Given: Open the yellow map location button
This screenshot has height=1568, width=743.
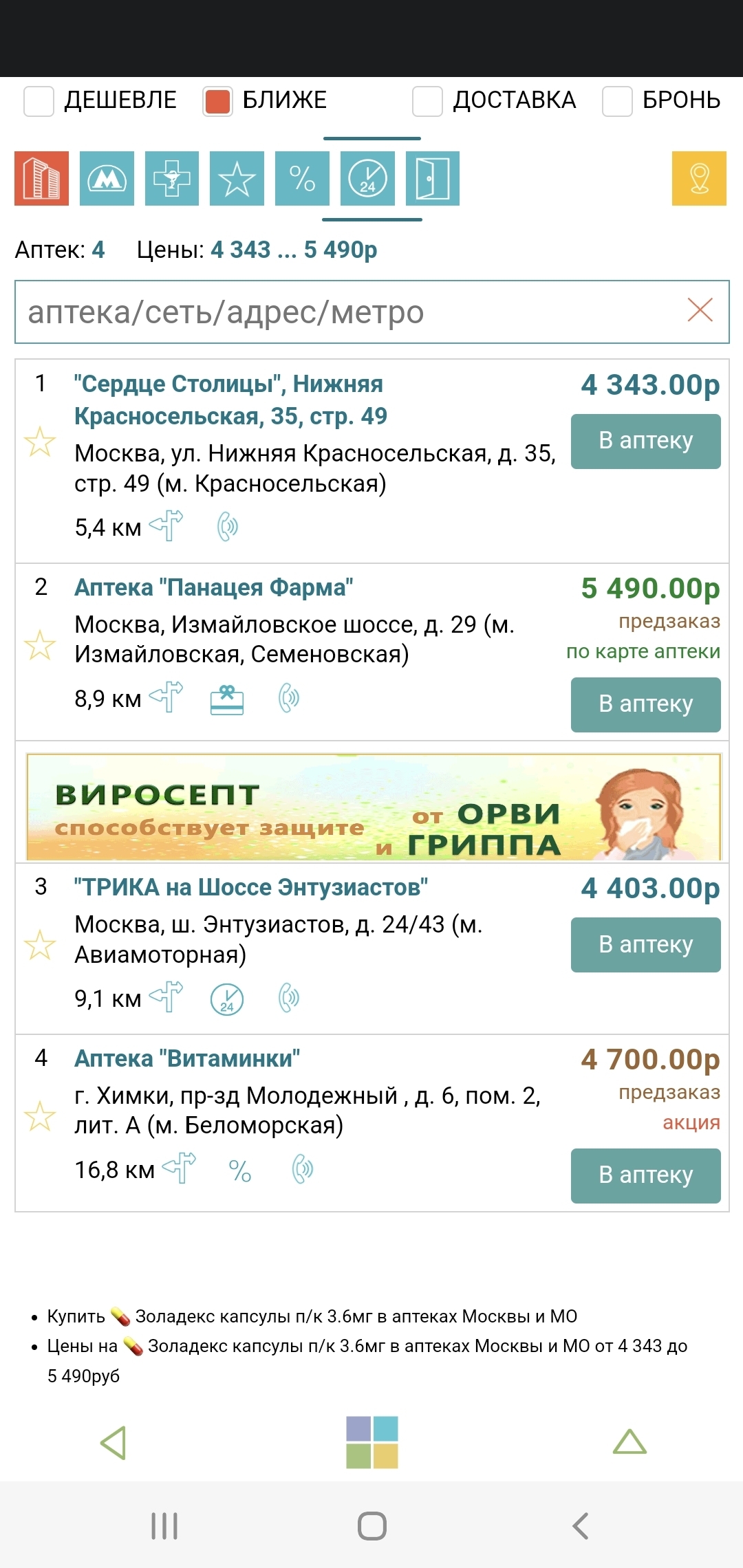Looking at the screenshot, I should tap(699, 178).
